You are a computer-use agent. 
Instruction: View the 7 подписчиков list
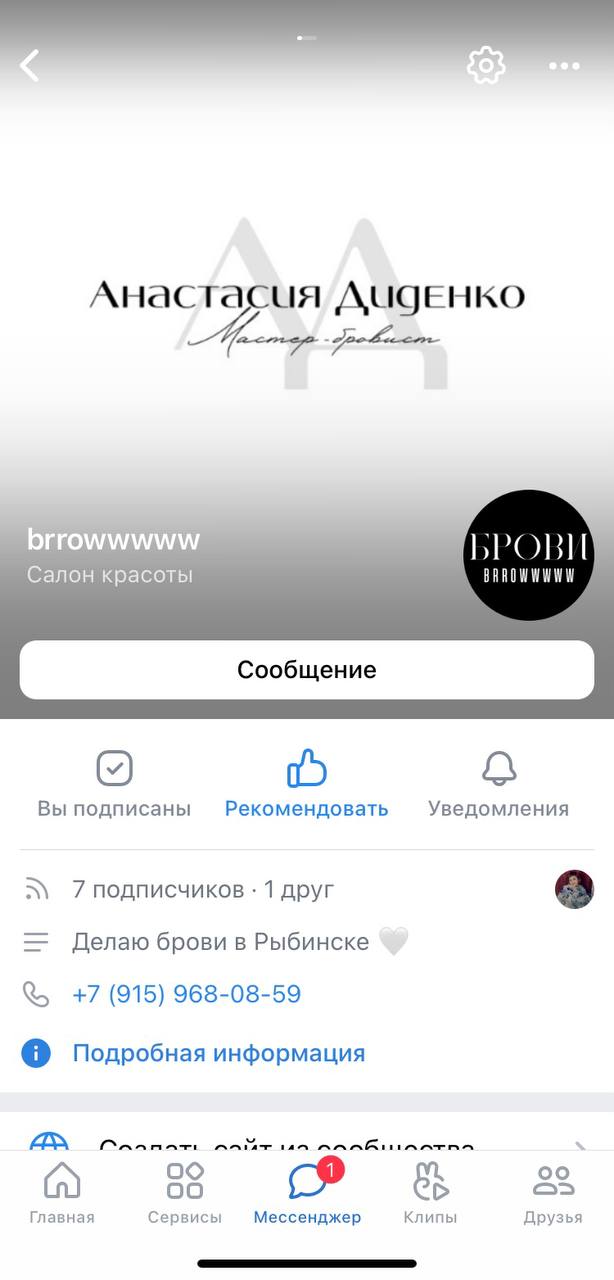tap(158, 889)
